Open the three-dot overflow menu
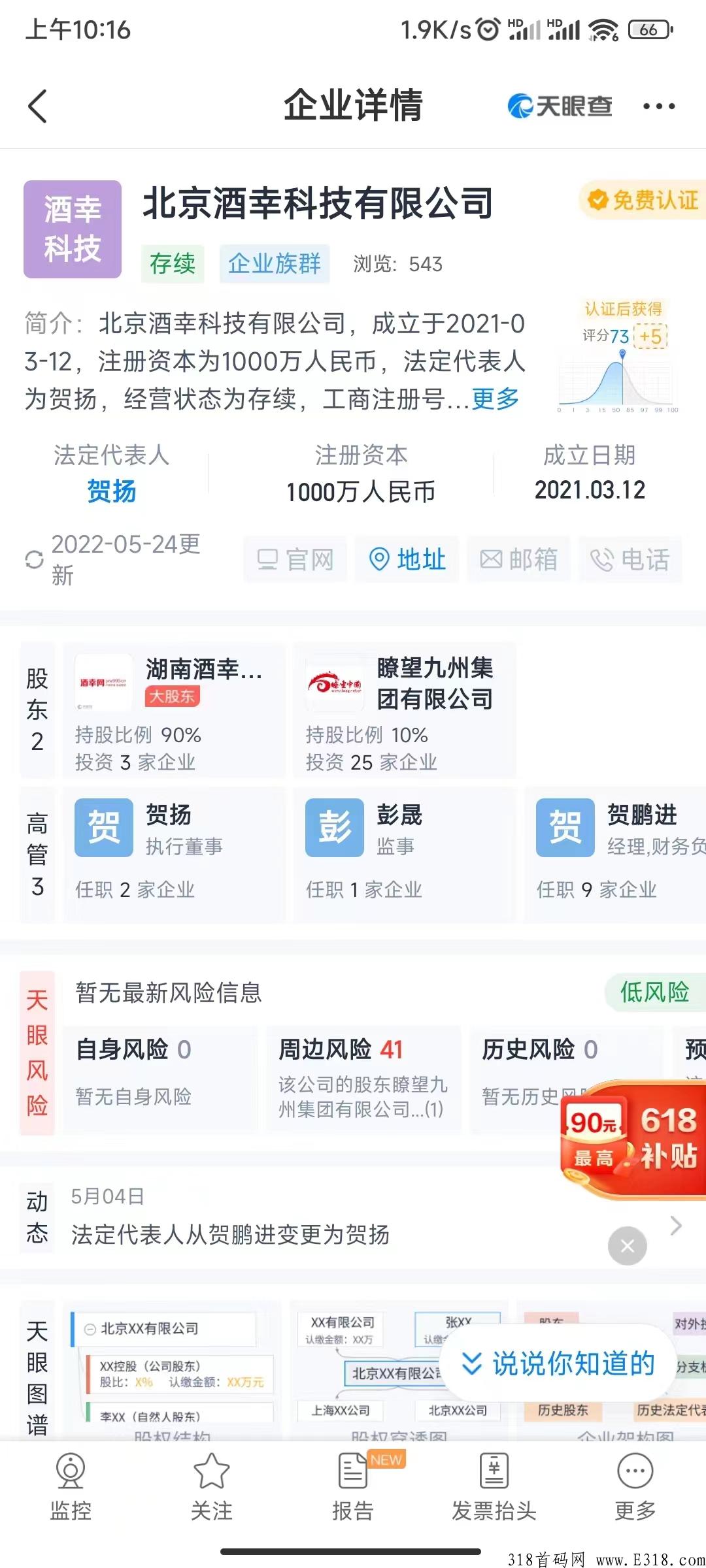706x1568 pixels. coord(658,106)
